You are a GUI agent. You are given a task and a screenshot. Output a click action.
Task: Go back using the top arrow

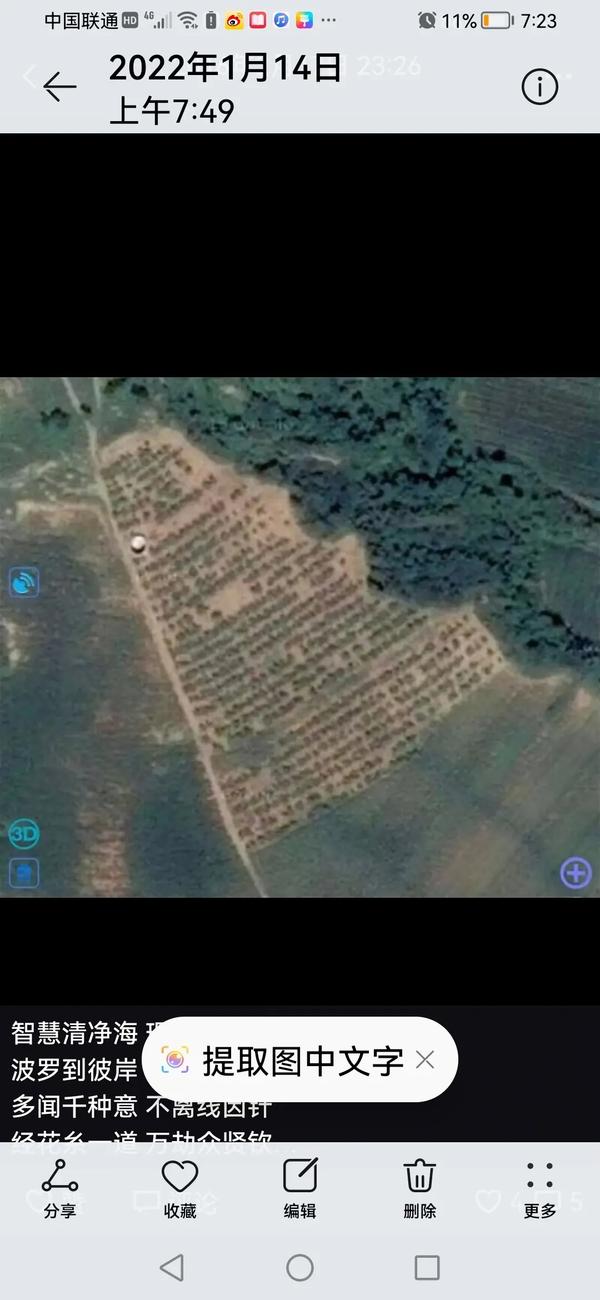tap(60, 88)
